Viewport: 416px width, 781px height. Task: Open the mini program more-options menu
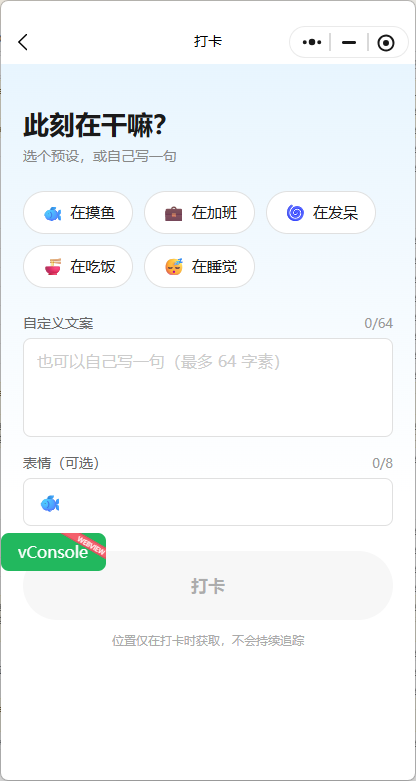pos(312,42)
